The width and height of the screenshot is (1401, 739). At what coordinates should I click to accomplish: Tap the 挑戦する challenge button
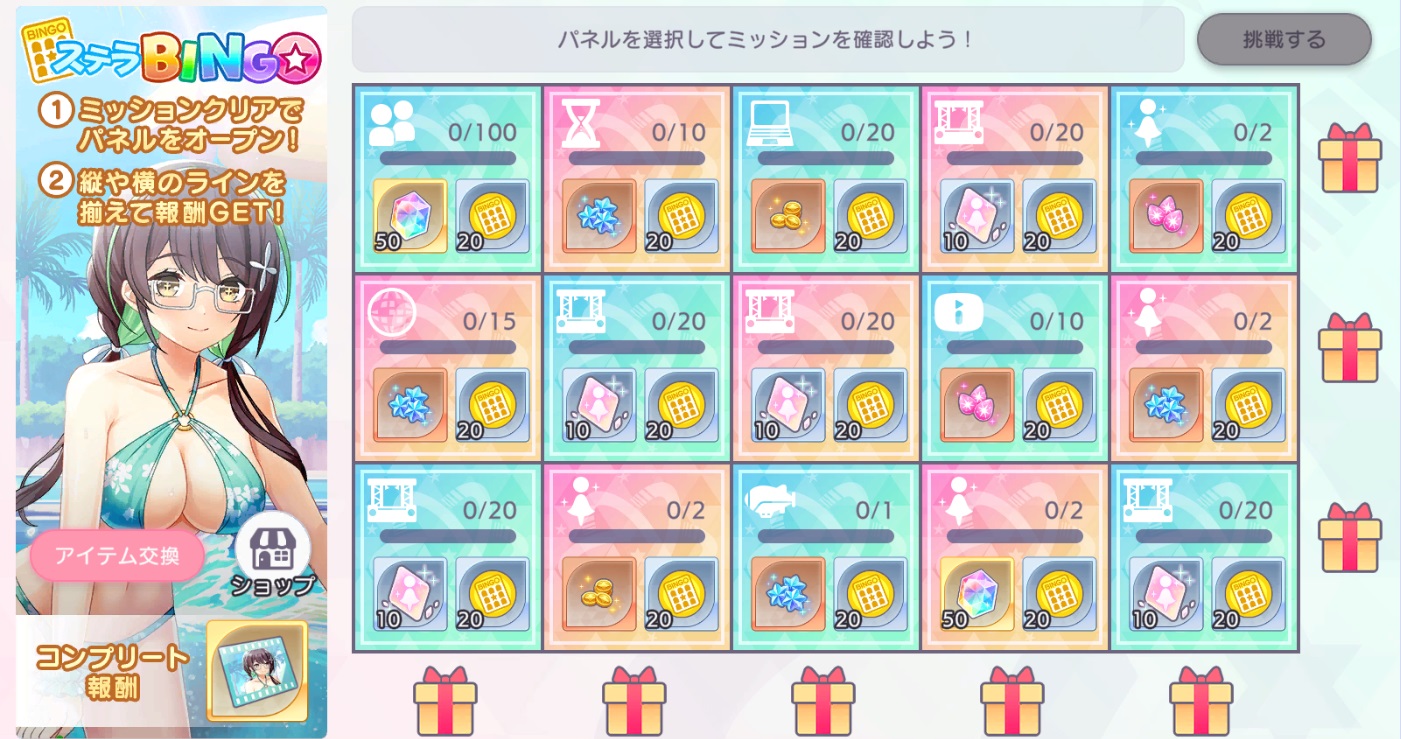(1284, 40)
